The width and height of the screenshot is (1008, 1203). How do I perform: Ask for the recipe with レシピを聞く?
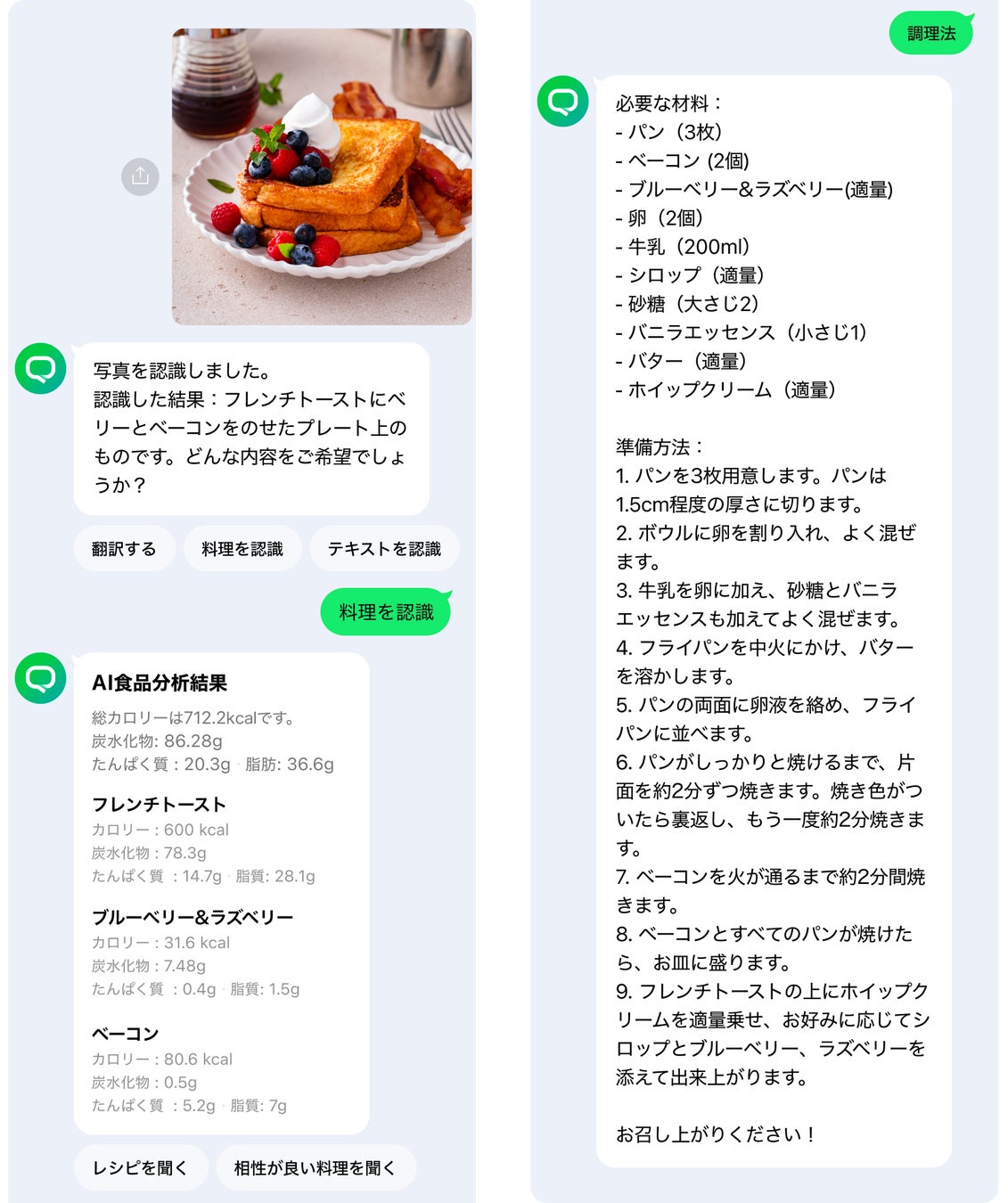click(x=141, y=1167)
